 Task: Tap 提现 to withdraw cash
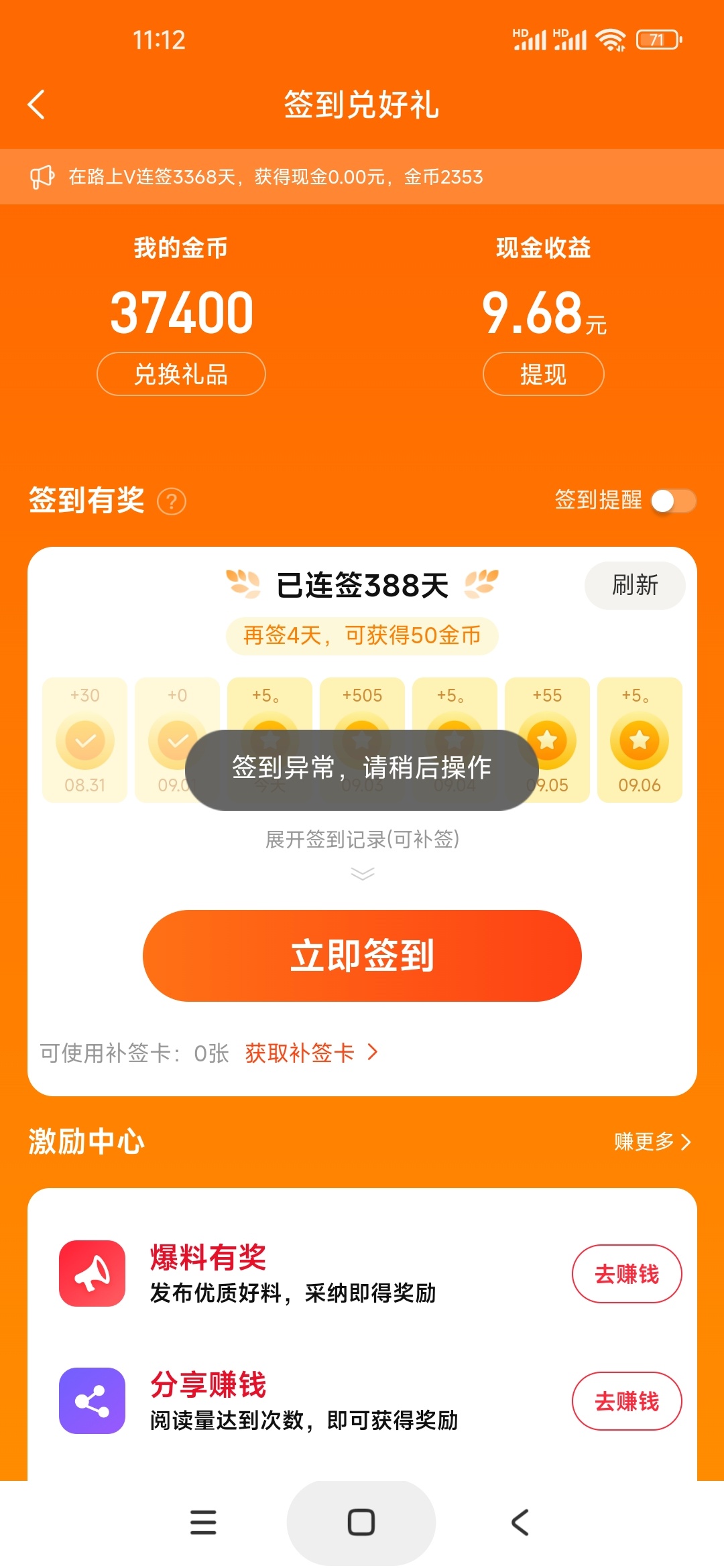[543, 374]
